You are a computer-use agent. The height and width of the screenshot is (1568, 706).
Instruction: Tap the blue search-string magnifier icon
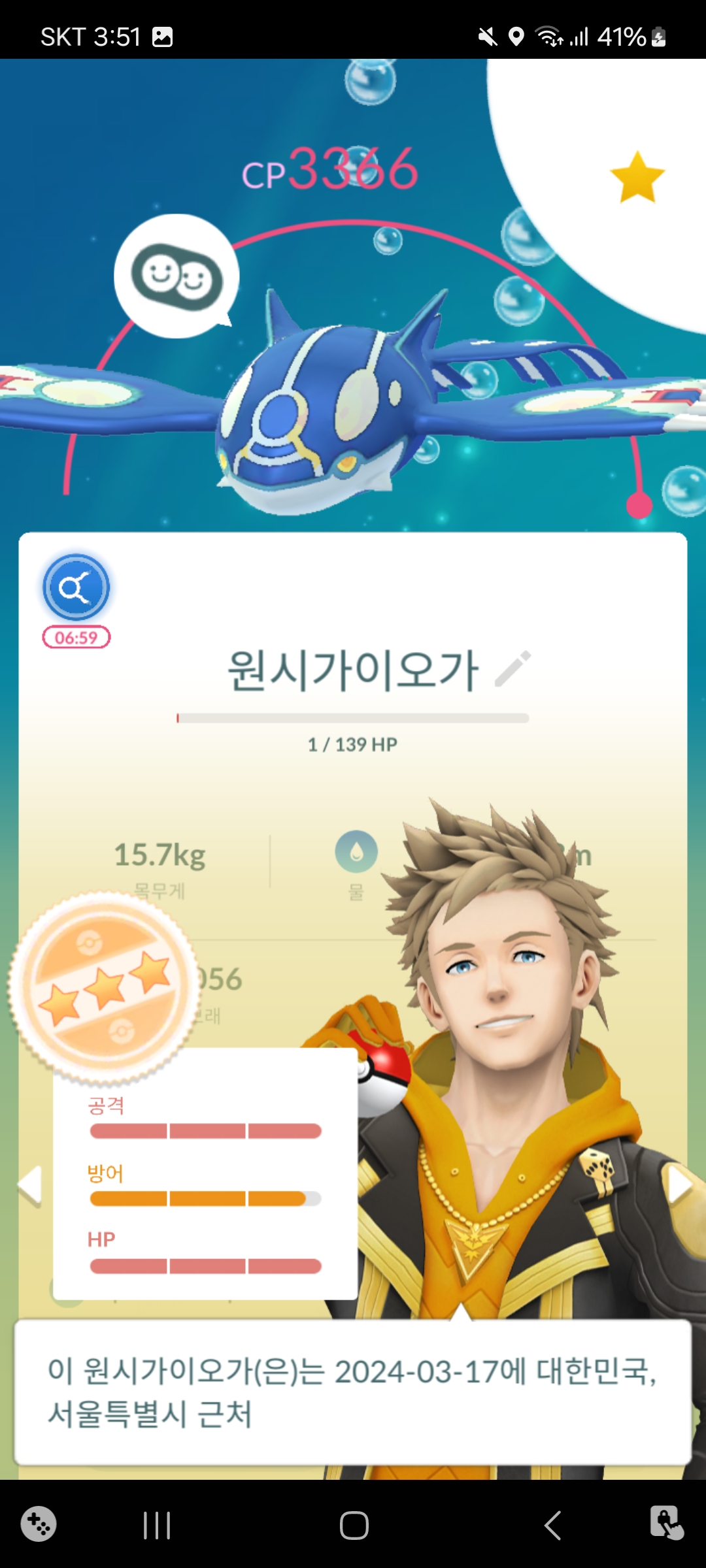pos(76,587)
